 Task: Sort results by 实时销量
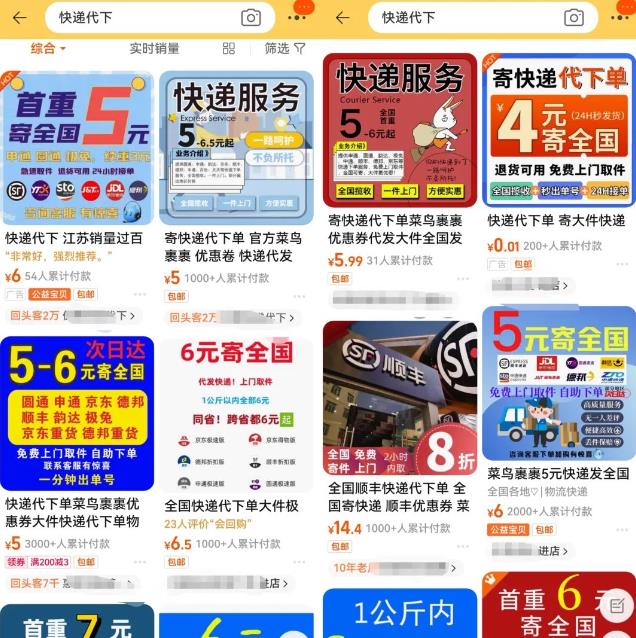point(154,48)
